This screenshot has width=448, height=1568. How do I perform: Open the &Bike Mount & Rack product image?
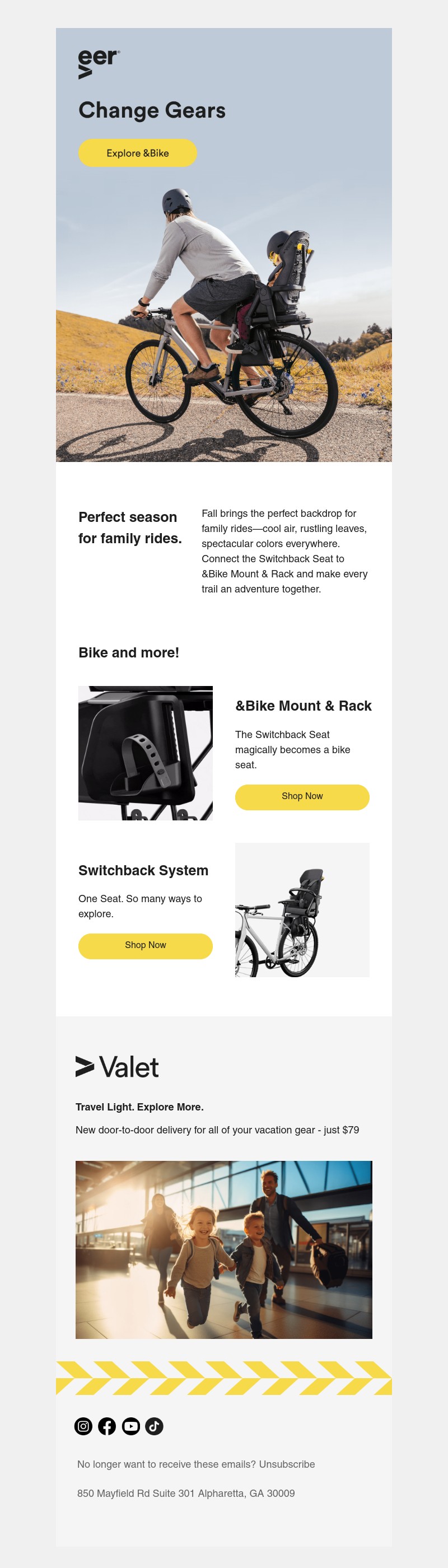[x=146, y=753]
